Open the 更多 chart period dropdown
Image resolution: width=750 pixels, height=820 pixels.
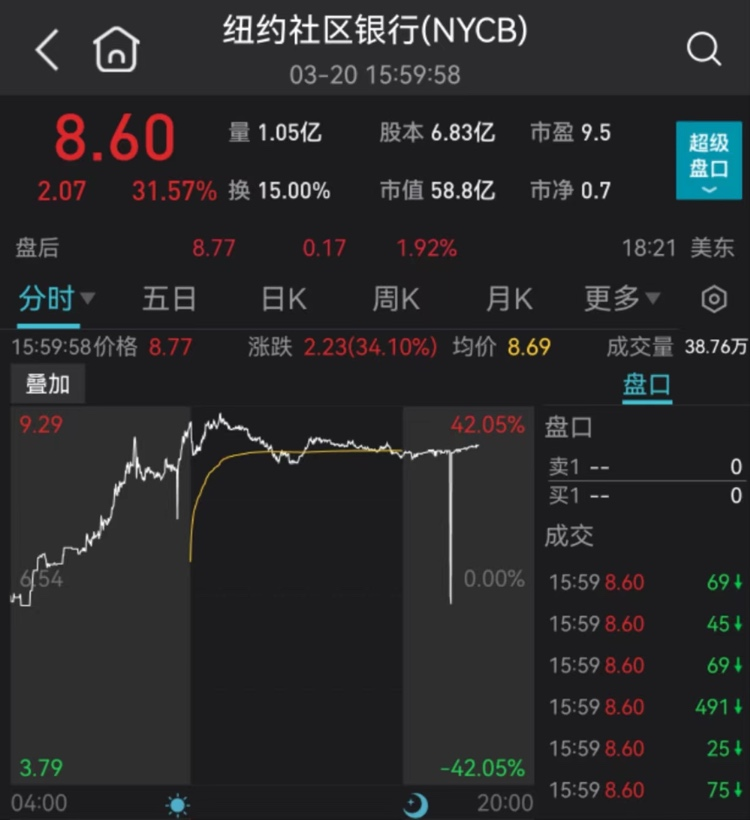point(622,298)
